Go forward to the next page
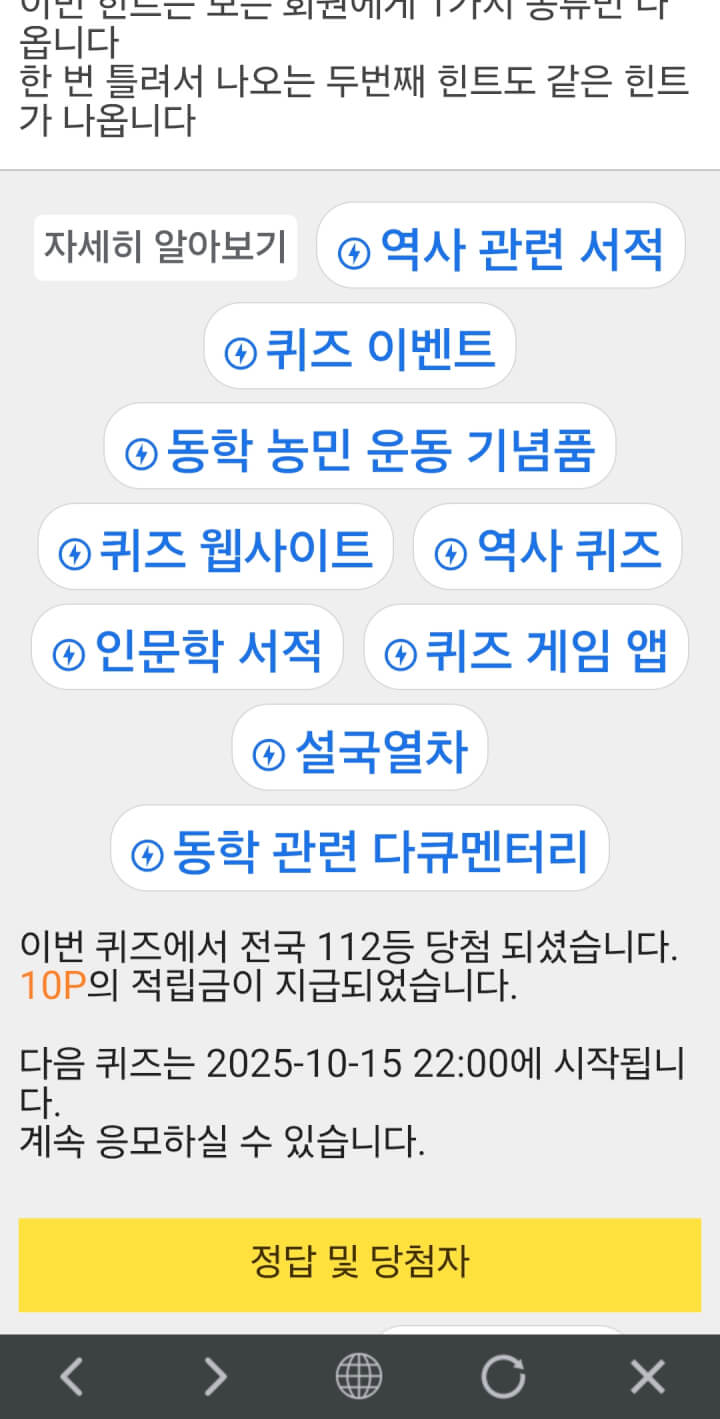720x1419 pixels. [215, 1377]
